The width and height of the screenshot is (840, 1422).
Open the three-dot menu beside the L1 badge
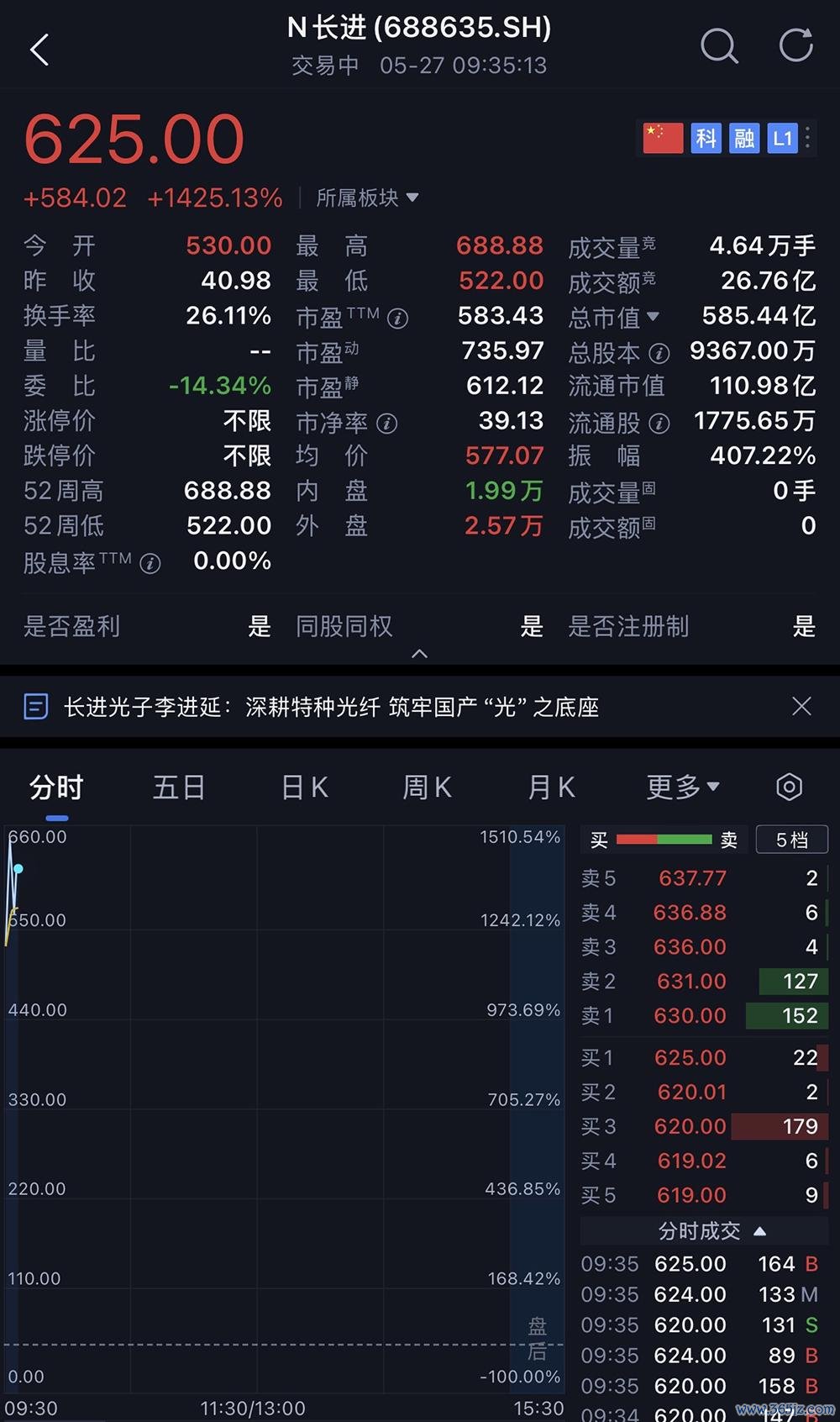(807, 138)
